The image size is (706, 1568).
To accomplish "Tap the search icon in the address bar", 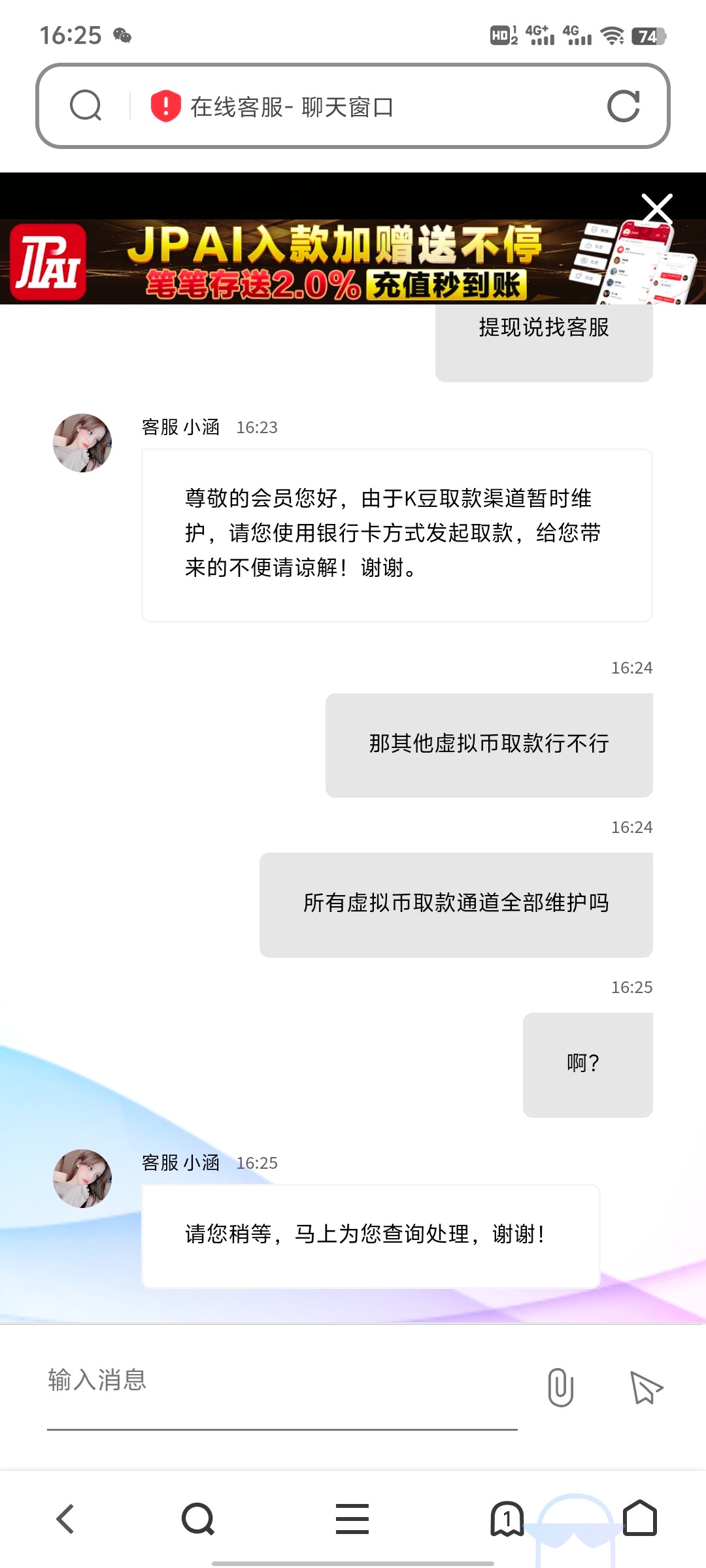I will [x=86, y=106].
